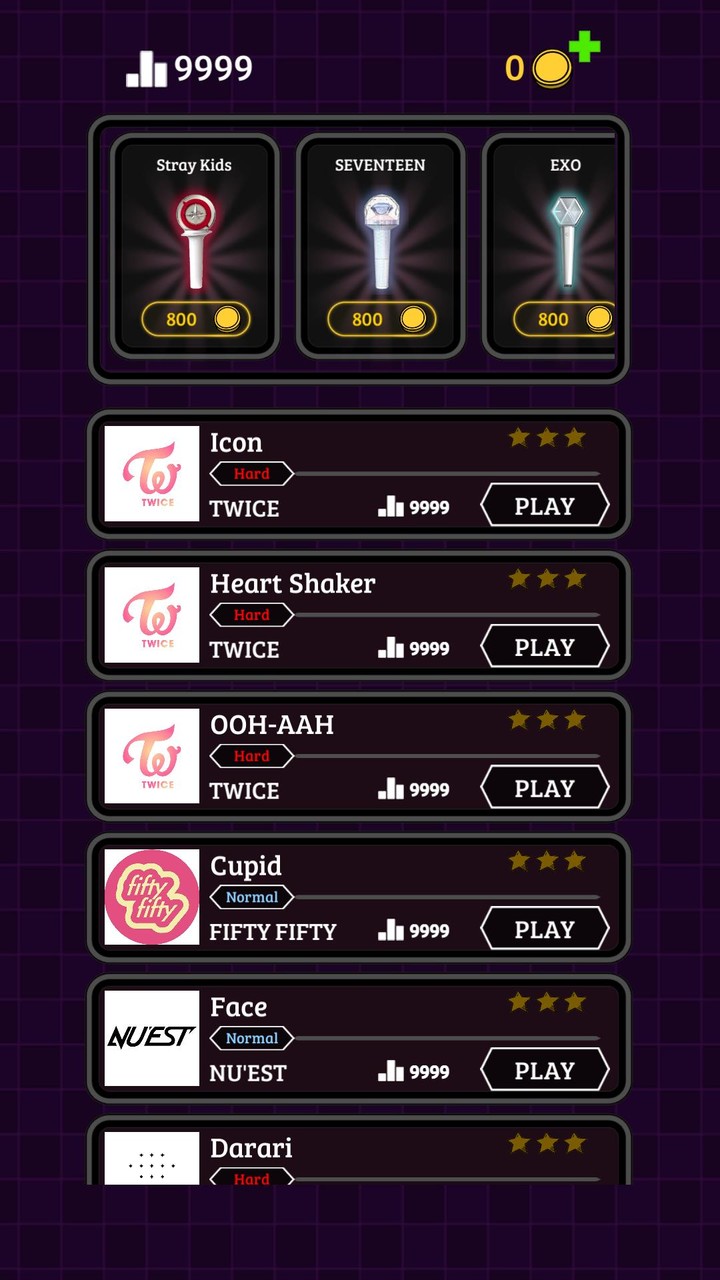Tap the Normal badge on Cupid
The height and width of the screenshot is (1280, 720).
[251, 897]
